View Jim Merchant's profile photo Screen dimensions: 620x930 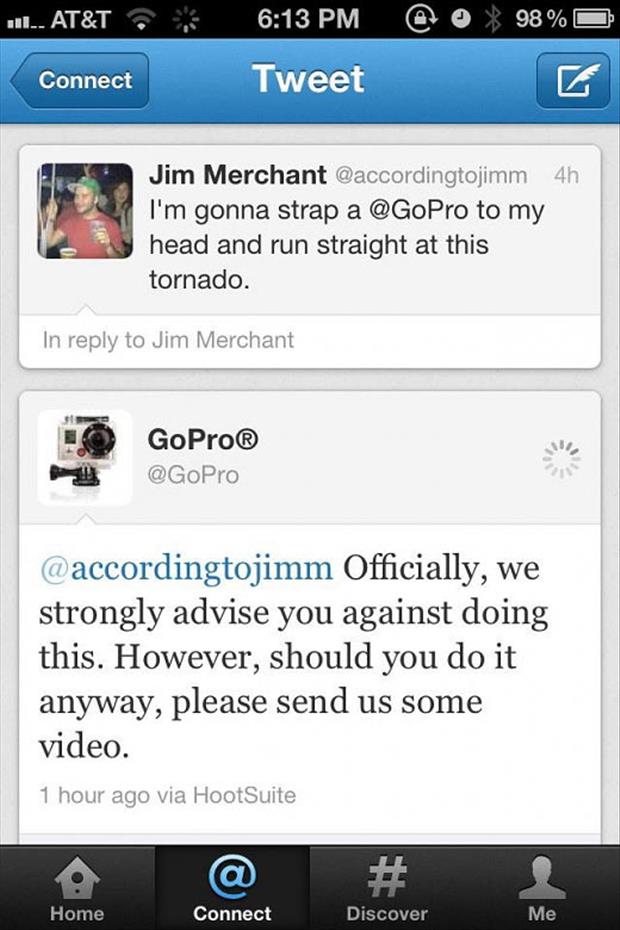85,211
